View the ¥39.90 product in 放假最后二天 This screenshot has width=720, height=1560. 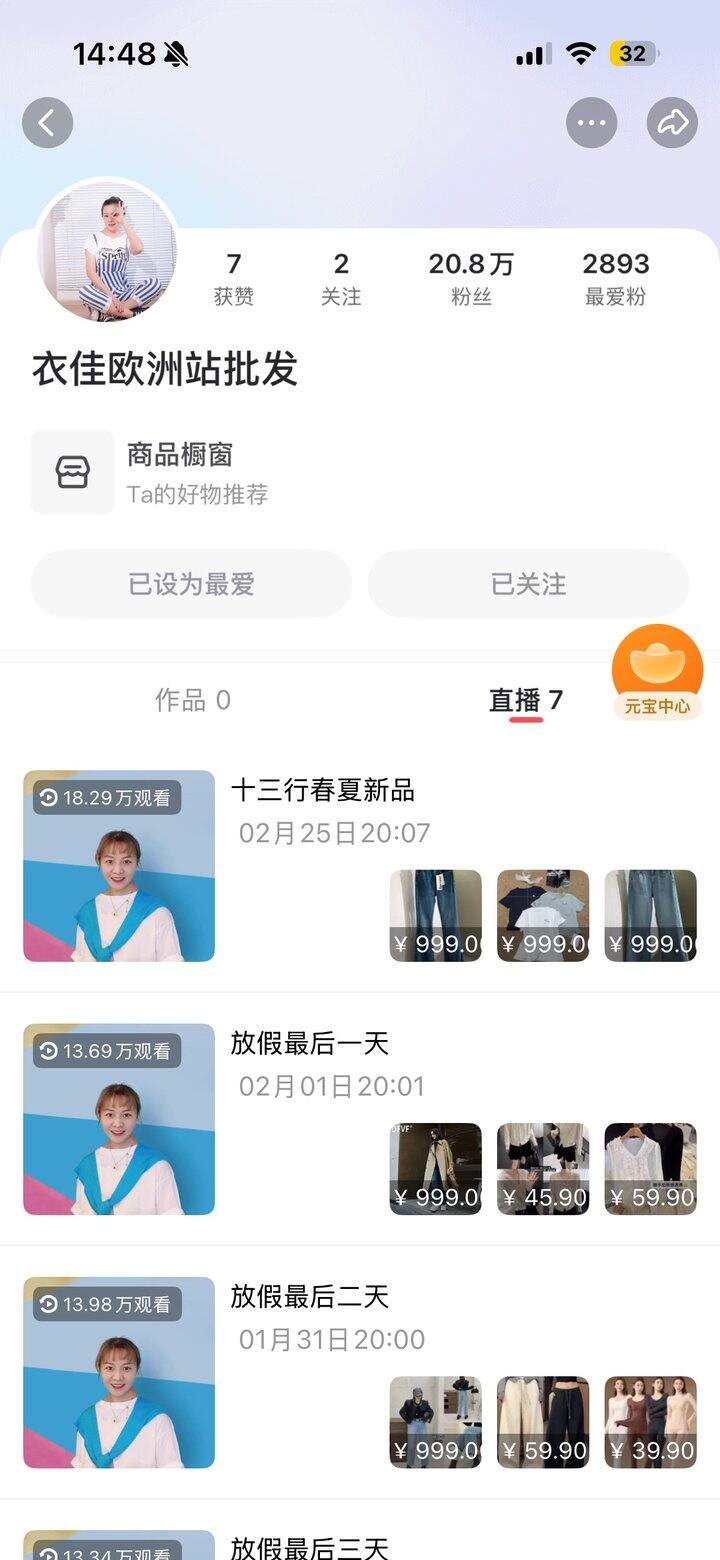pyautogui.click(x=650, y=1422)
